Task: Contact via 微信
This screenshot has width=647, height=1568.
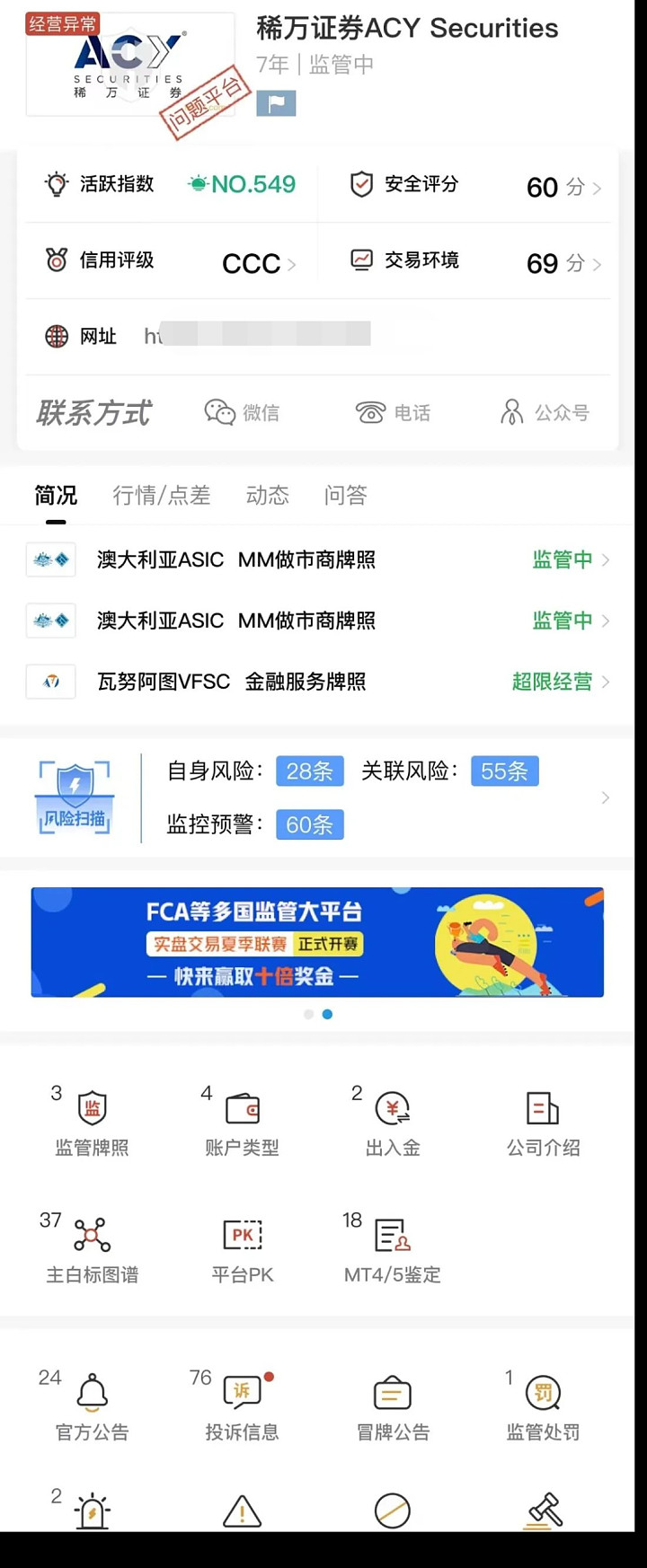Action: [x=242, y=412]
